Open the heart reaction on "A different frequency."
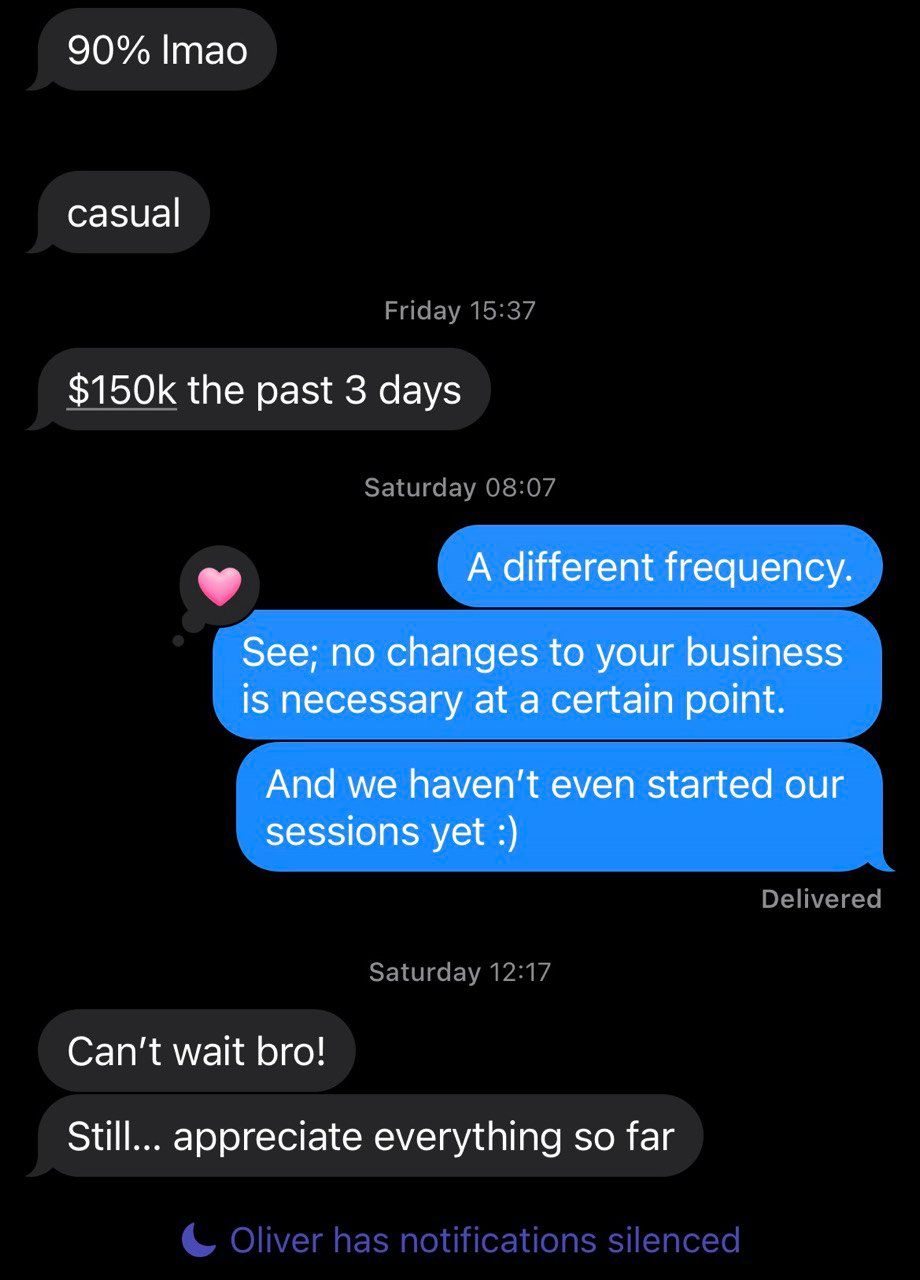Viewport: 920px width, 1280px height. 220,586
